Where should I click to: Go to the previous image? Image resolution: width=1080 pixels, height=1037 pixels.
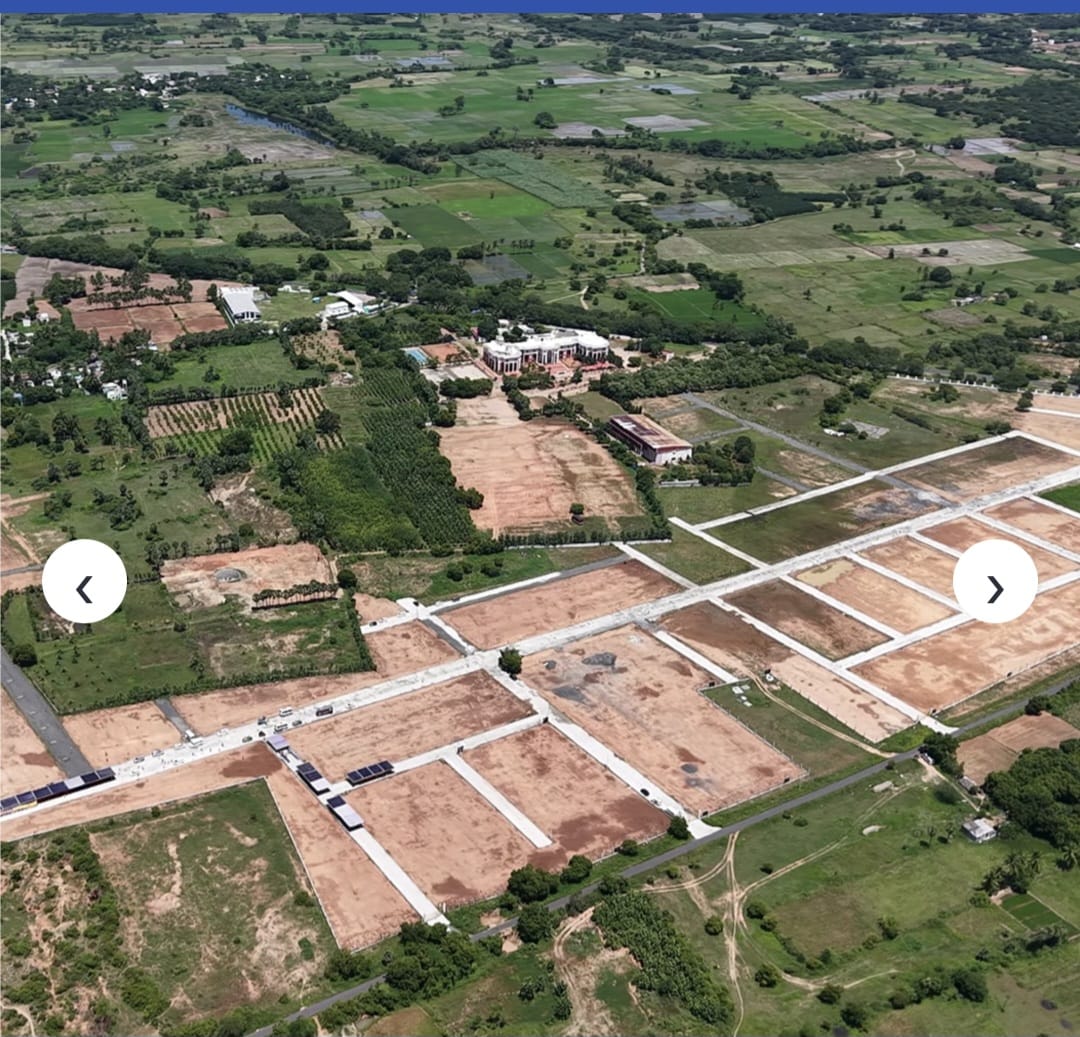point(84,582)
